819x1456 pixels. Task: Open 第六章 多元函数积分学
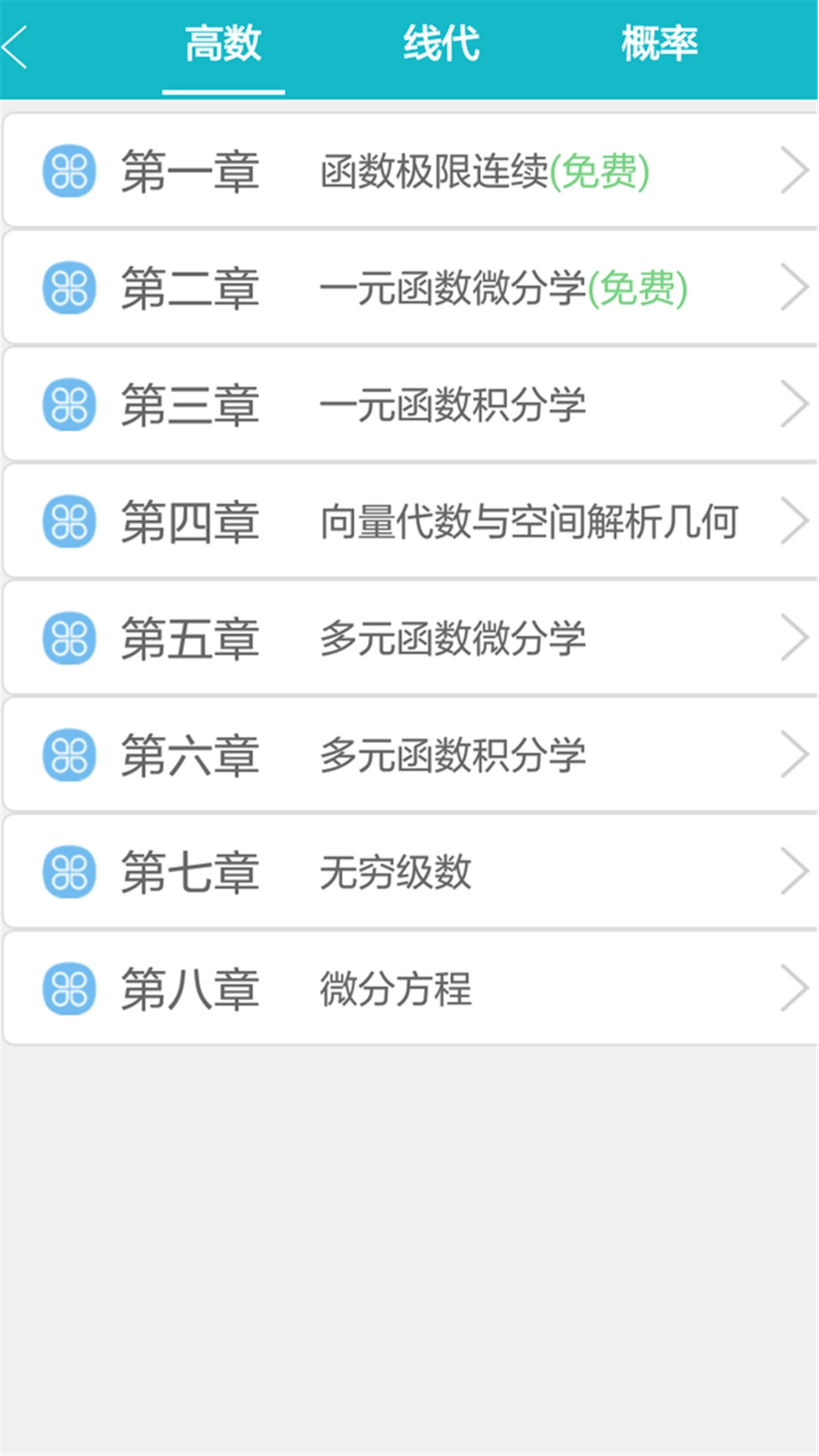pyautogui.click(x=409, y=755)
